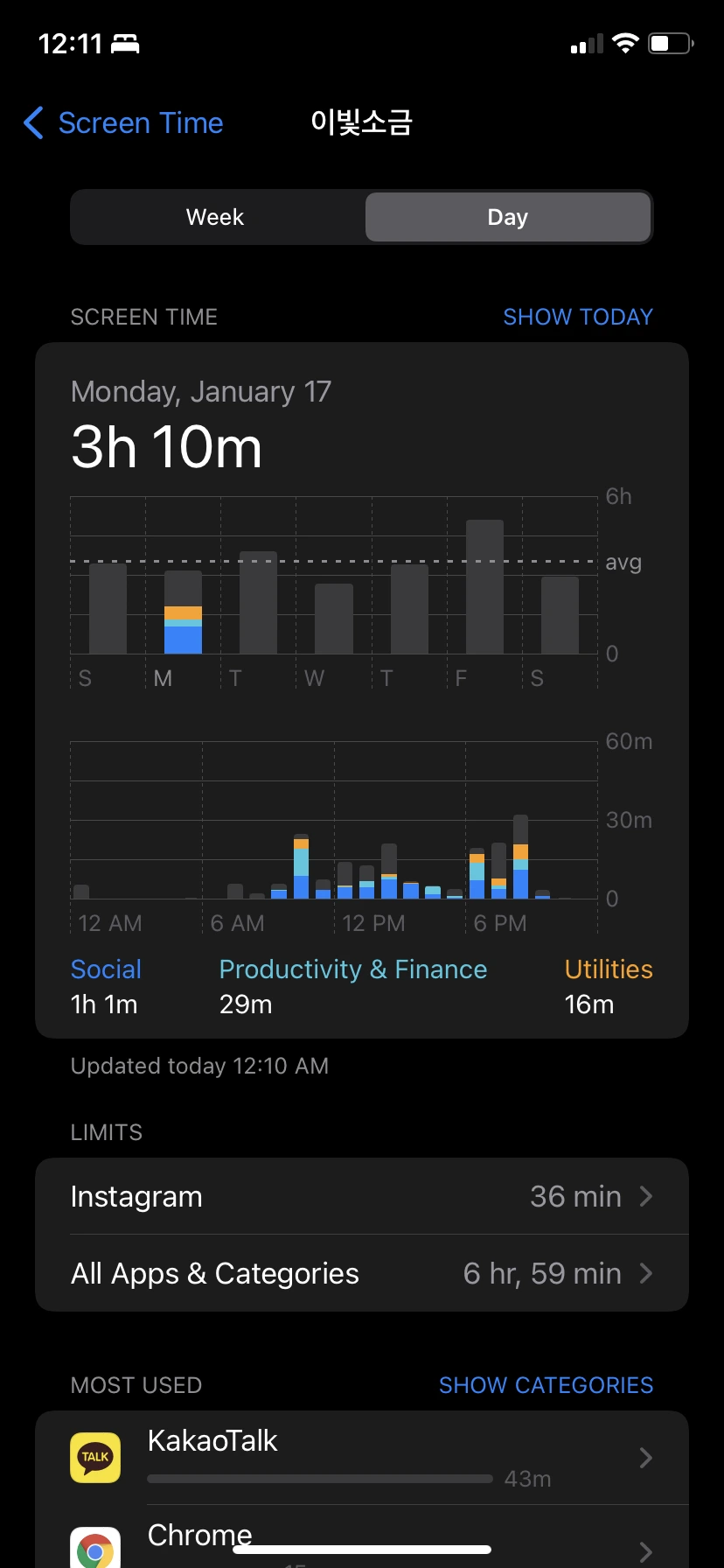Select Tuesday's bar in the weekly chart
The image size is (724, 1568).
(258, 603)
